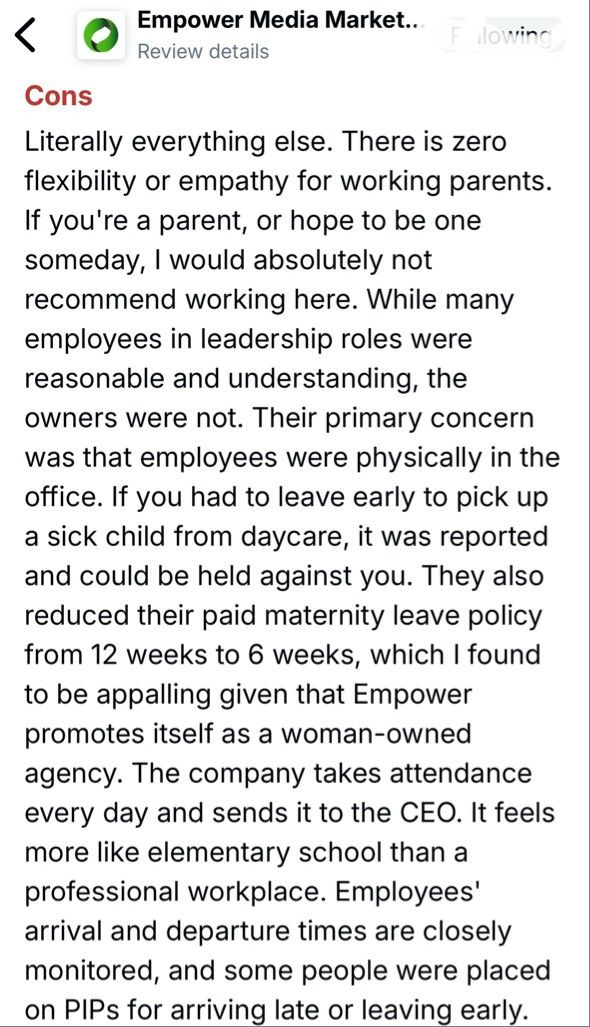Image resolution: width=590 pixels, height=1027 pixels.
Task: Go back using the back arrow
Action: (x=26, y=35)
